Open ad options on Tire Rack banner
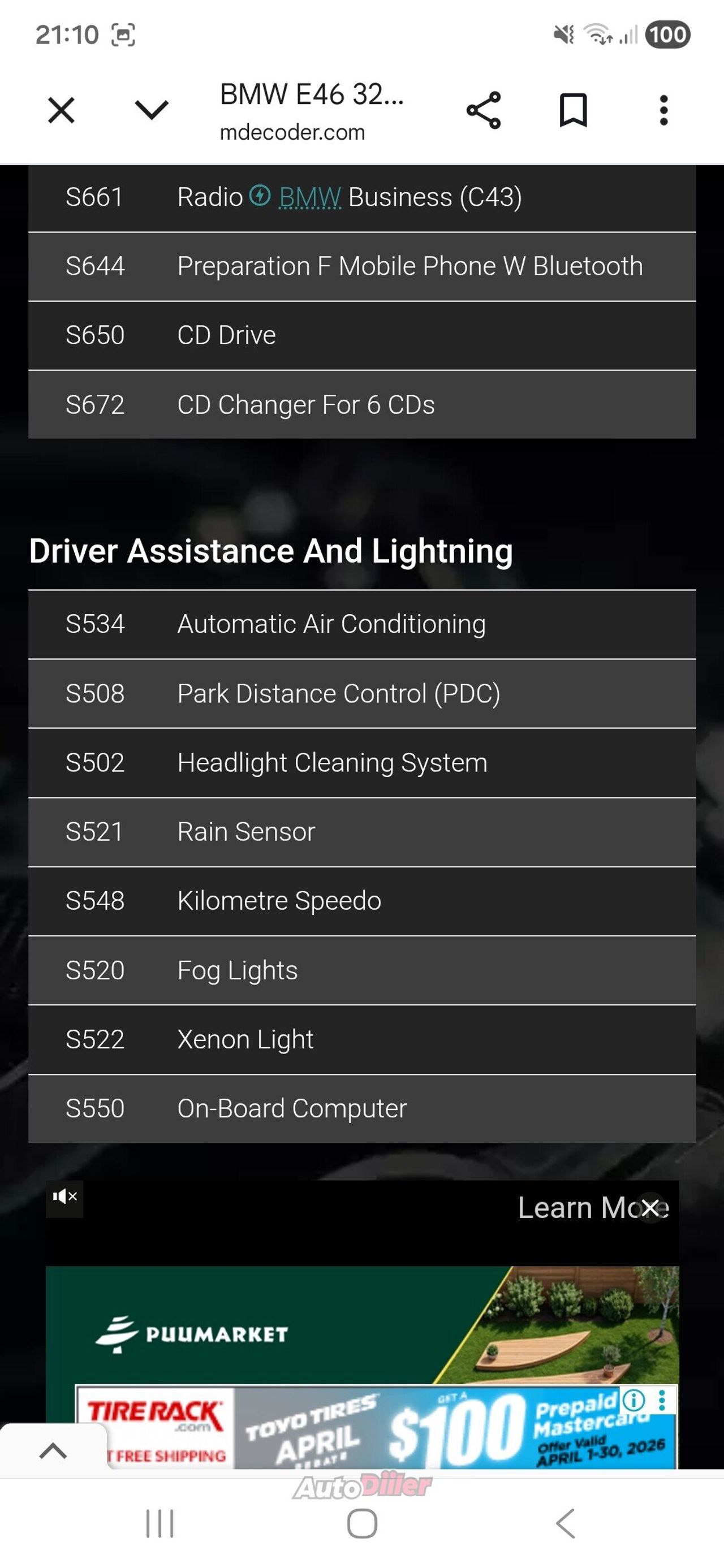This screenshot has width=724, height=1568. coord(662,1401)
